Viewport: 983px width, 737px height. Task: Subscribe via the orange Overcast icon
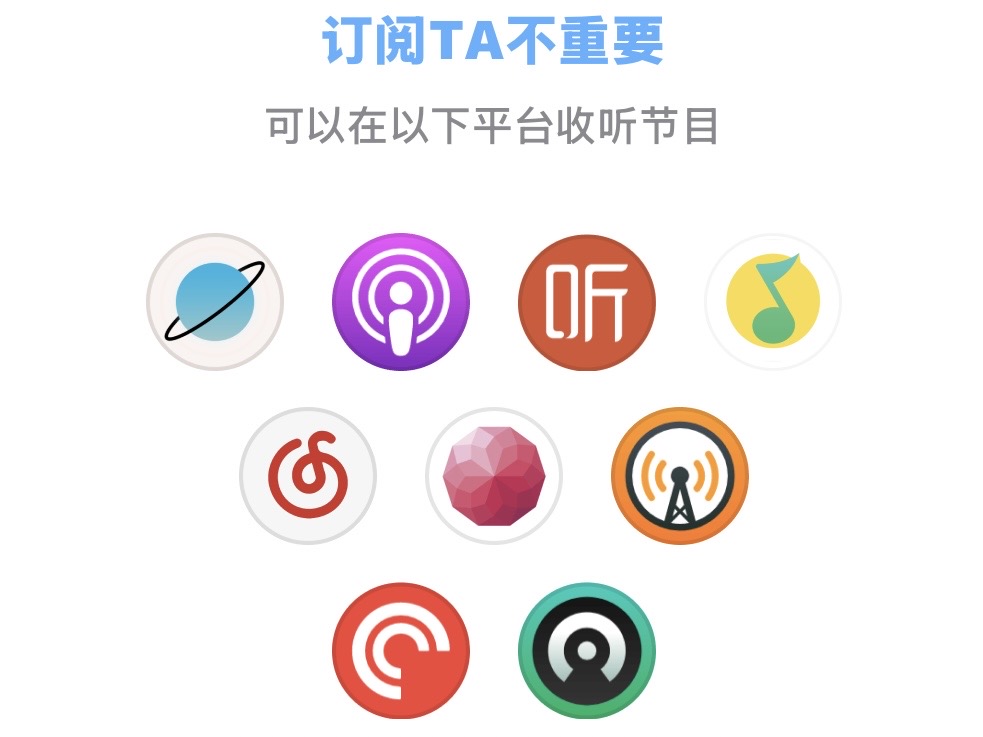pyautogui.click(x=679, y=476)
